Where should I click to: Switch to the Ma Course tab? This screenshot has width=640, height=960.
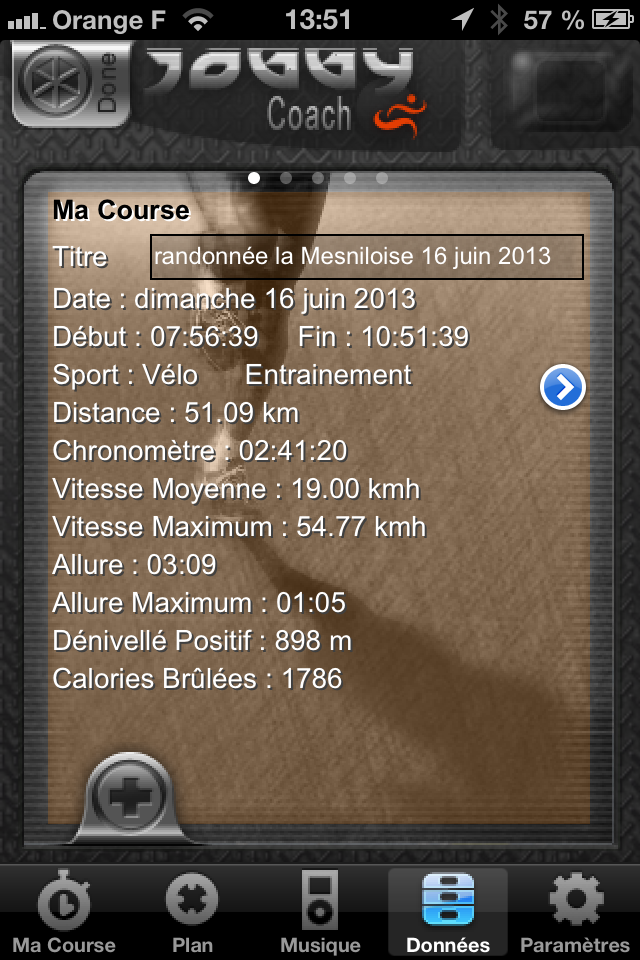(64, 912)
